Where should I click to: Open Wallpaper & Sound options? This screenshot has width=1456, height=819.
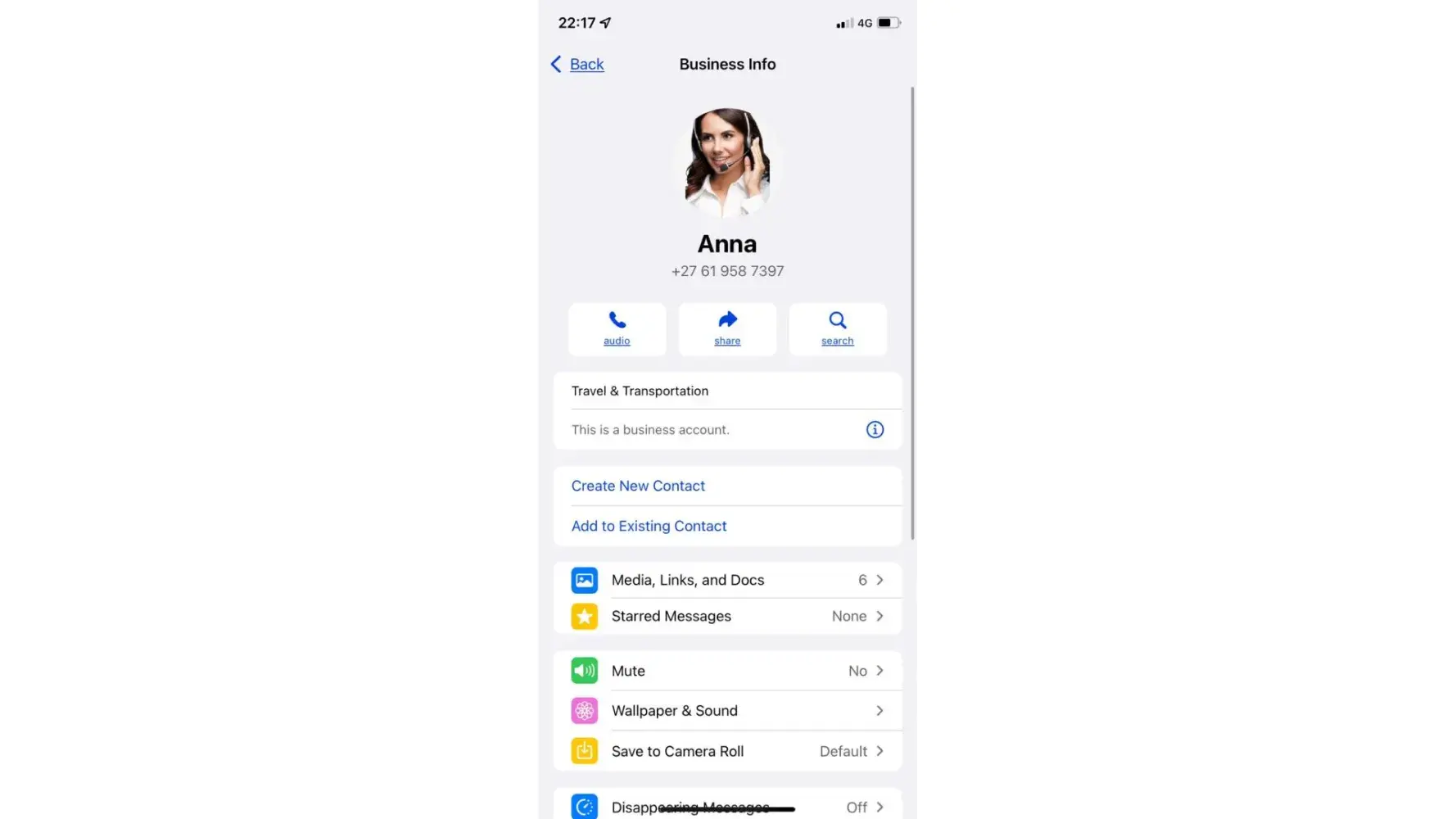(727, 711)
